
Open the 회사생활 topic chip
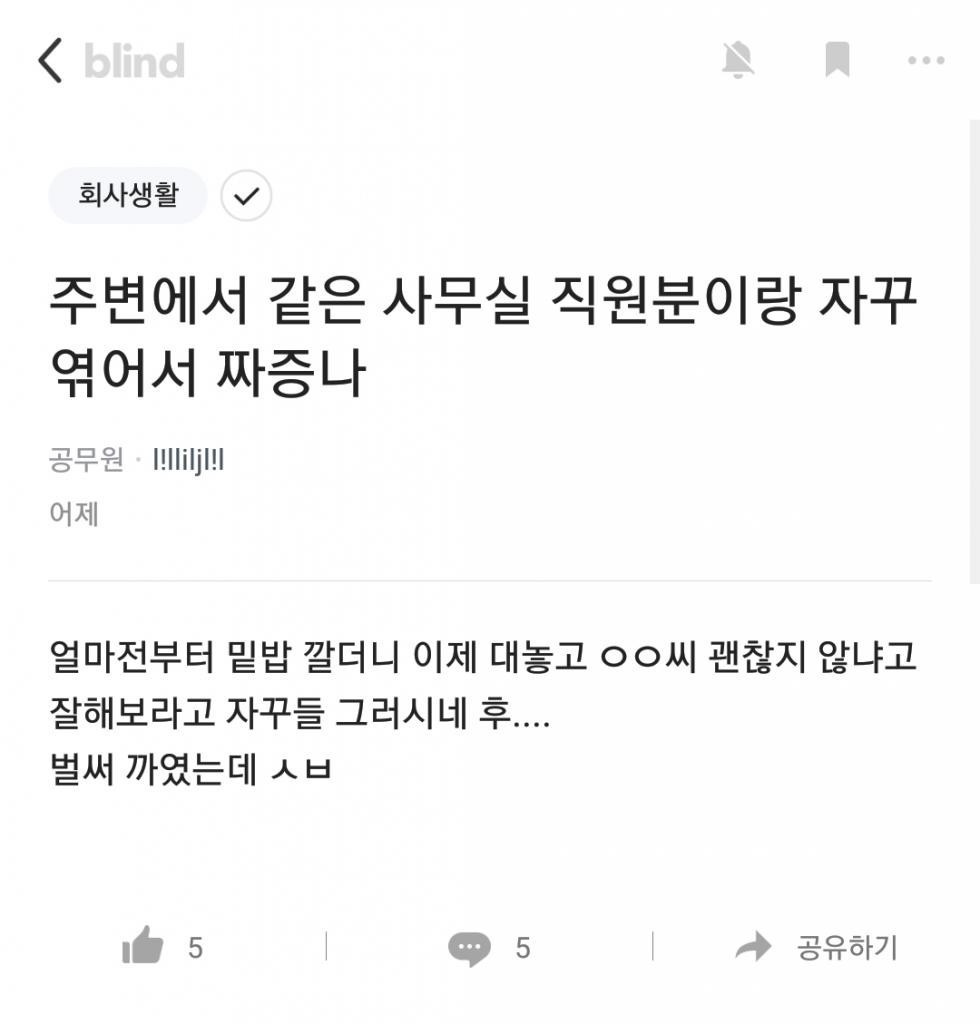click(x=128, y=195)
